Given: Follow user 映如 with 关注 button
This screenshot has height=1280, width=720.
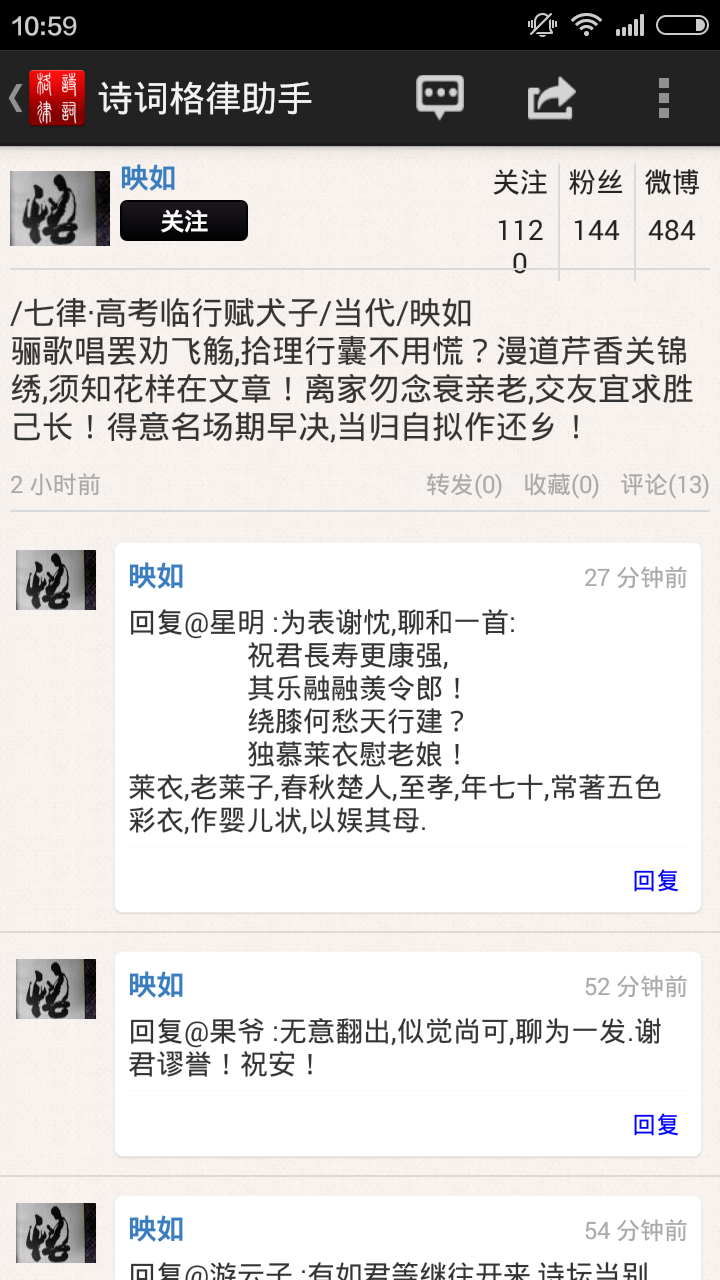Looking at the screenshot, I should (x=184, y=221).
